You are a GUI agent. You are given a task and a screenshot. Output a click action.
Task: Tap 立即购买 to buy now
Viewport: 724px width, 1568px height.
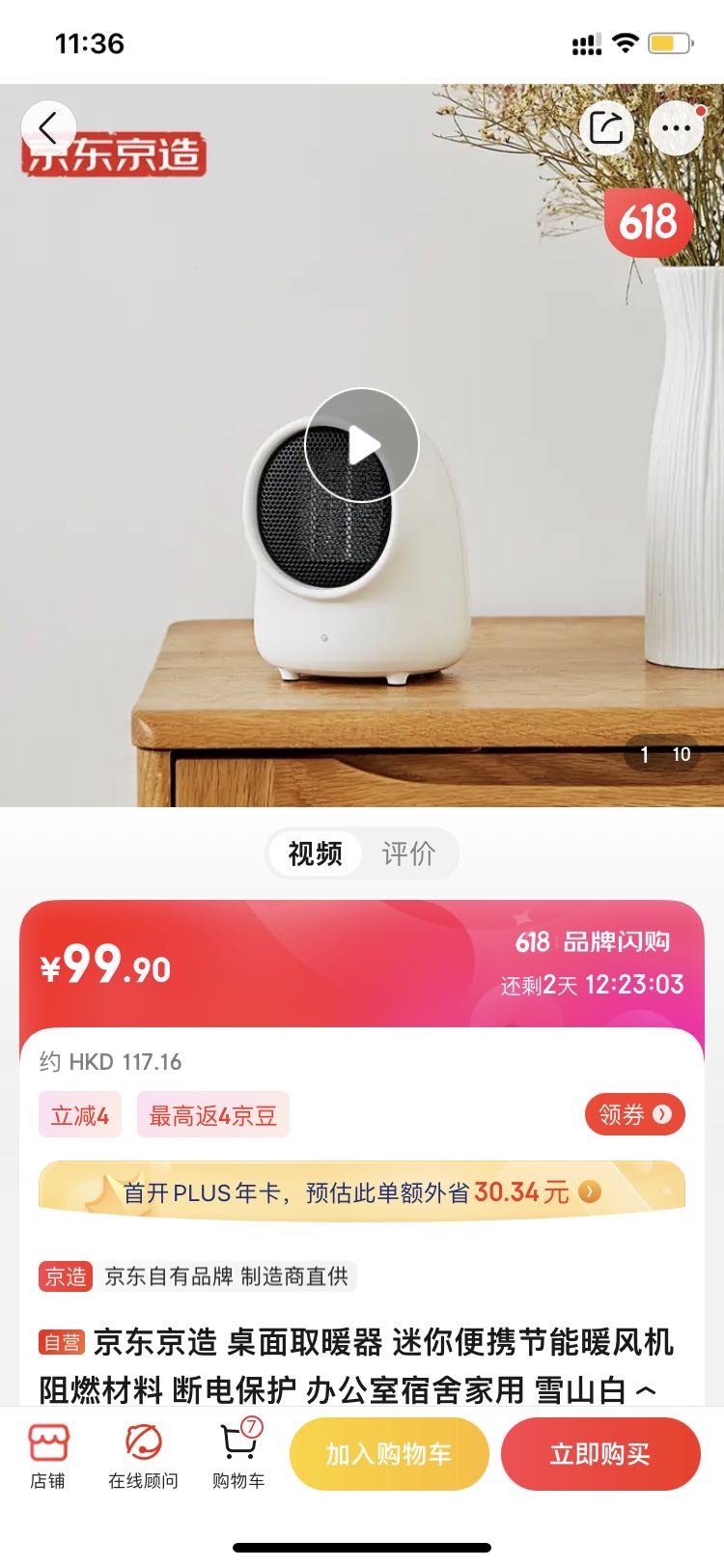600,1453
